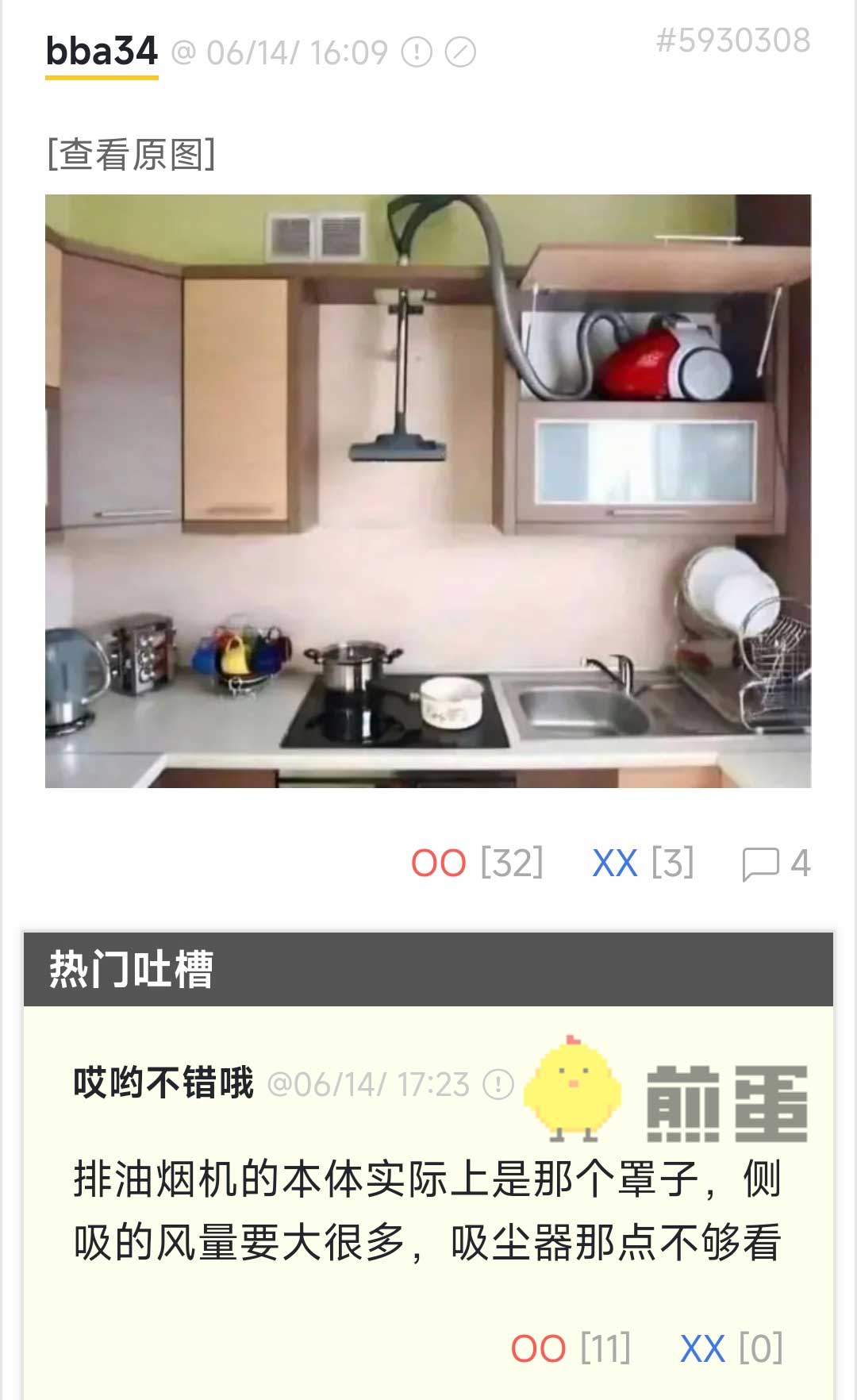The image size is (857, 1400).
Task: Open bba34's user profile
Action: pos(102,52)
